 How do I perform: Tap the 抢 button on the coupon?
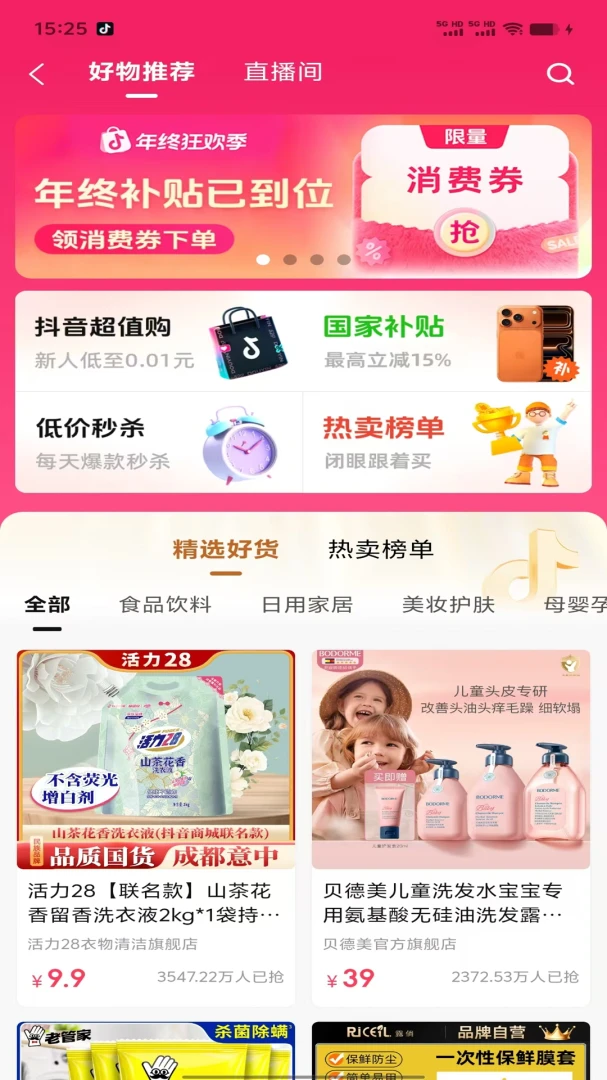[466, 233]
